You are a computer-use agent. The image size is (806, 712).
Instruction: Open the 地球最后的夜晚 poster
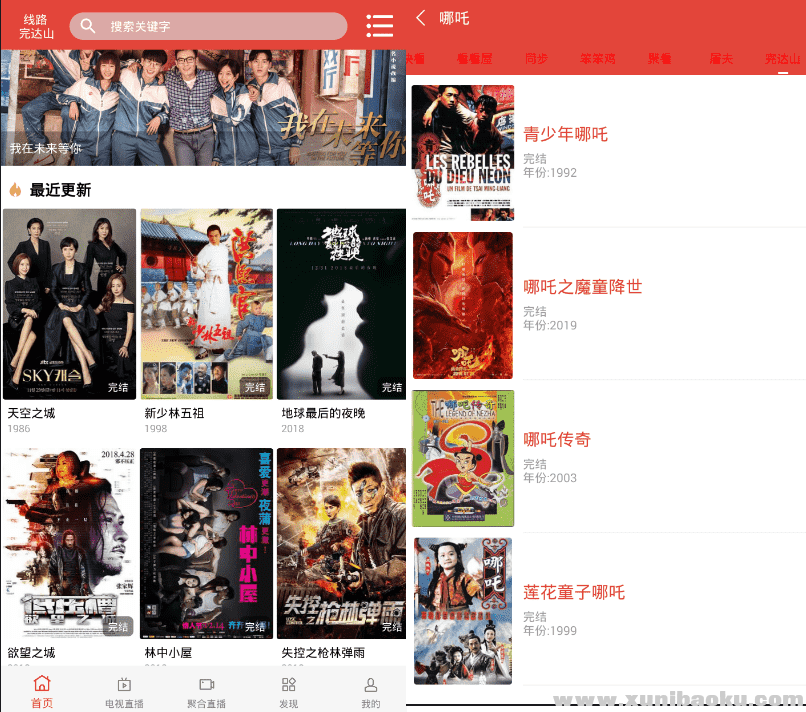(341, 304)
